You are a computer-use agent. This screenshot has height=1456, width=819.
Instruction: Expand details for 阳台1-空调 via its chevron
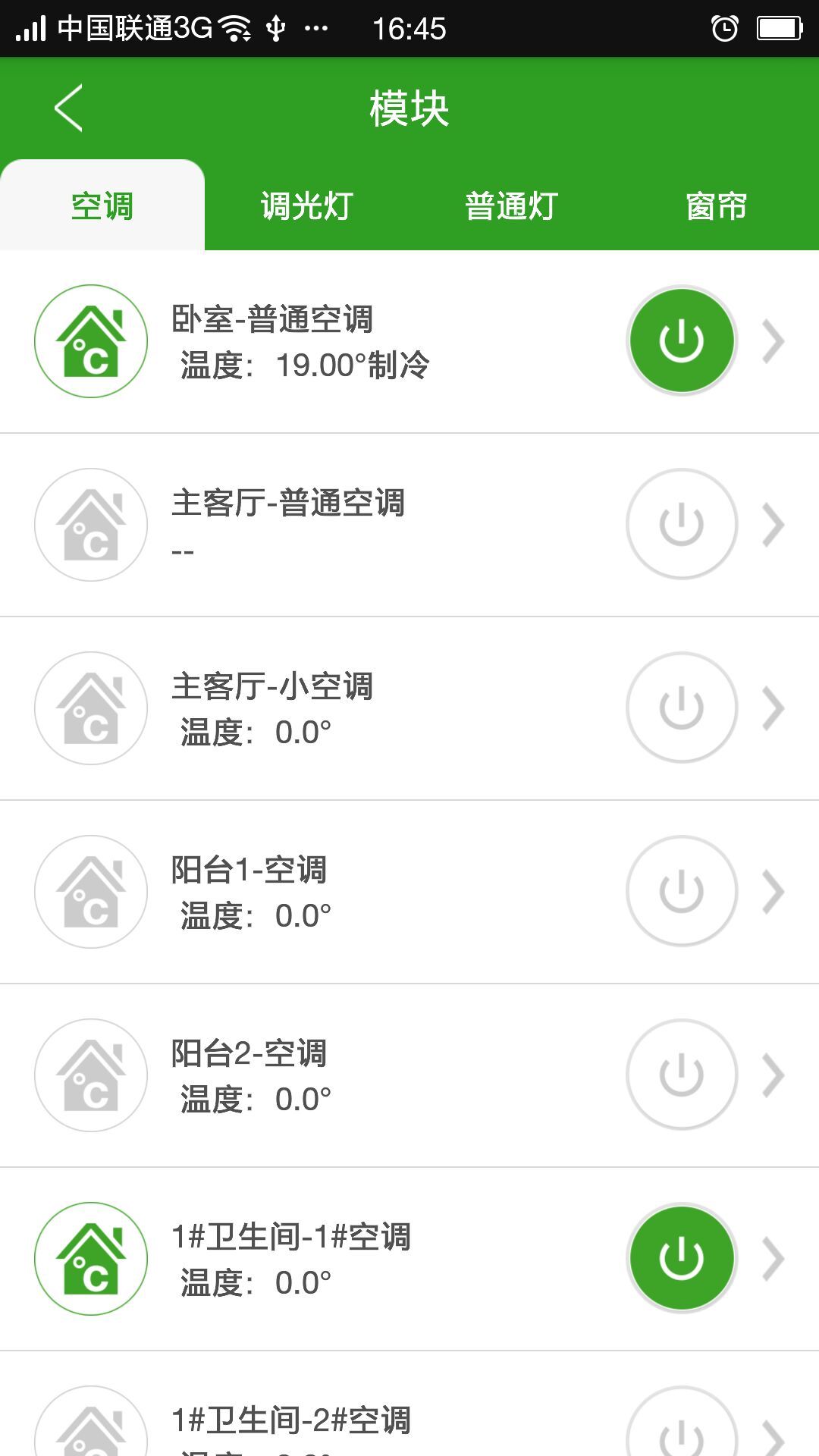[775, 892]
